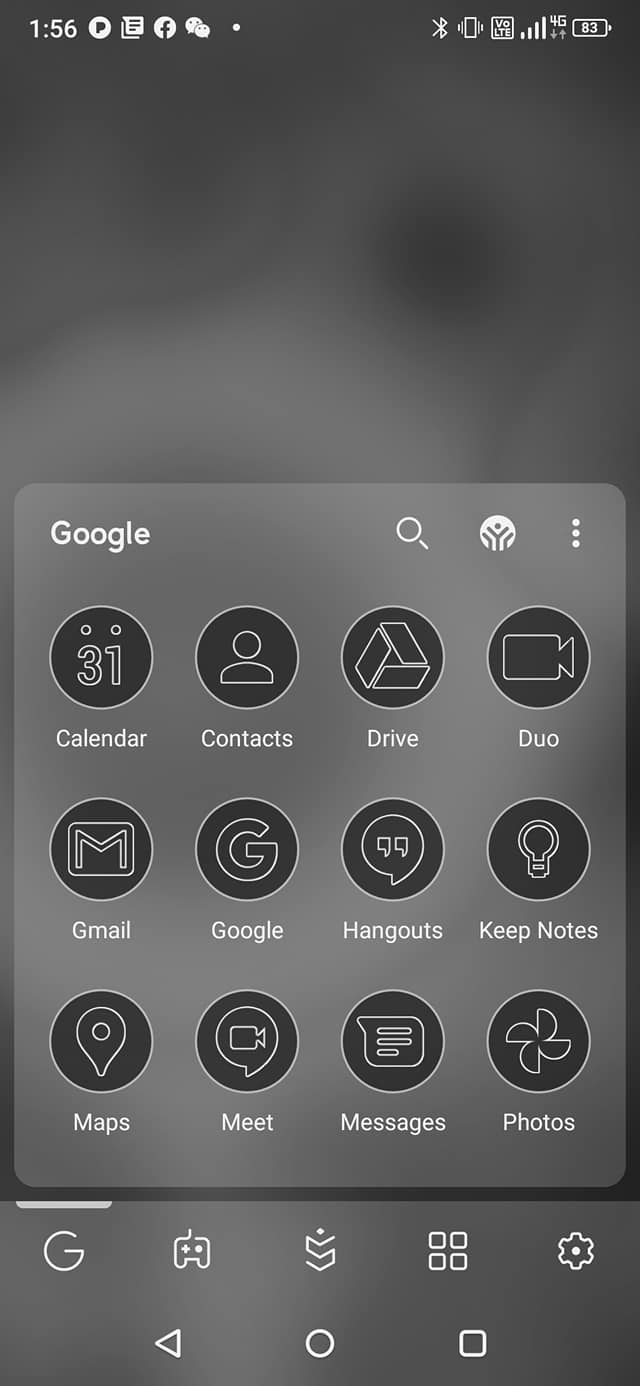
Task: Start the Duo app
Action: [538, 658]
